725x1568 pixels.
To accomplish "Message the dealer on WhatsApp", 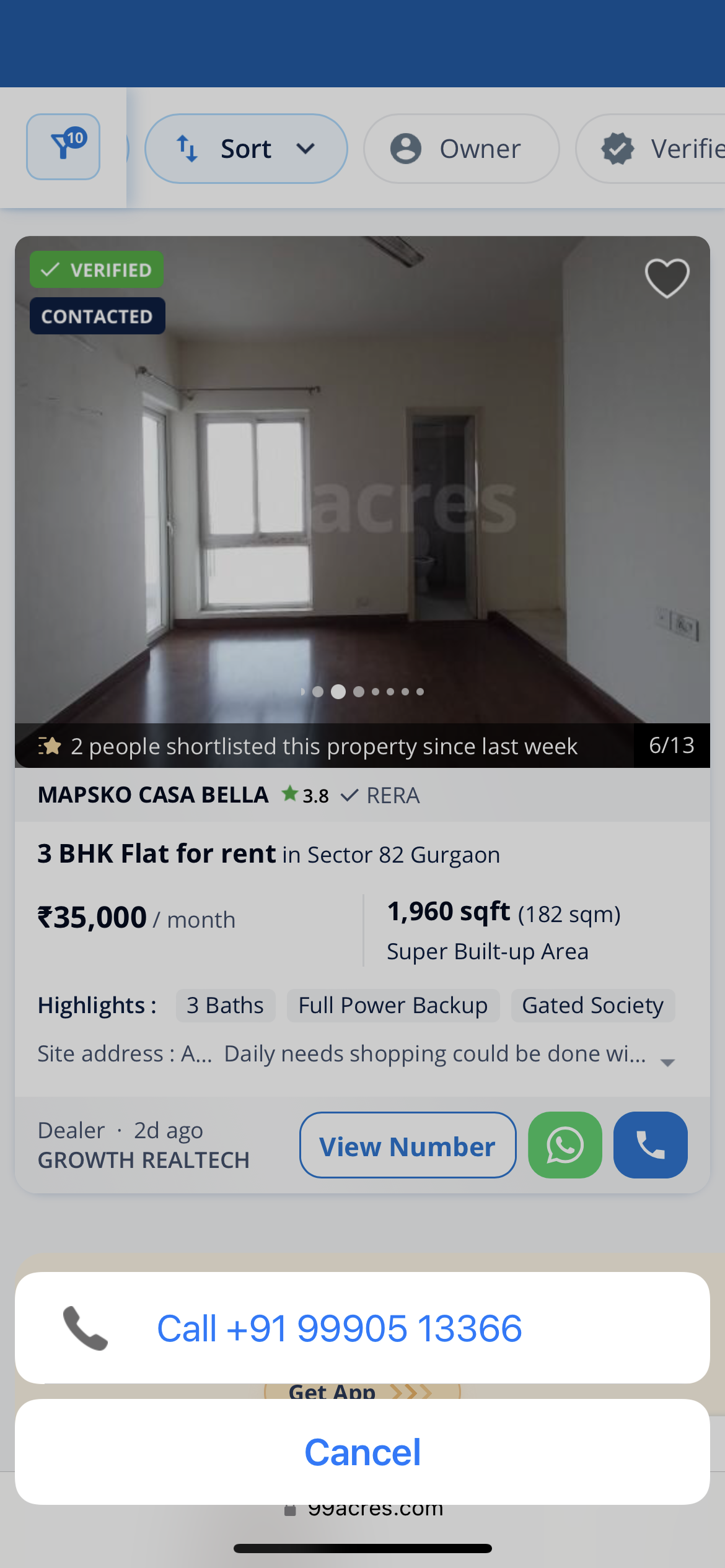I will (565, 1145).
